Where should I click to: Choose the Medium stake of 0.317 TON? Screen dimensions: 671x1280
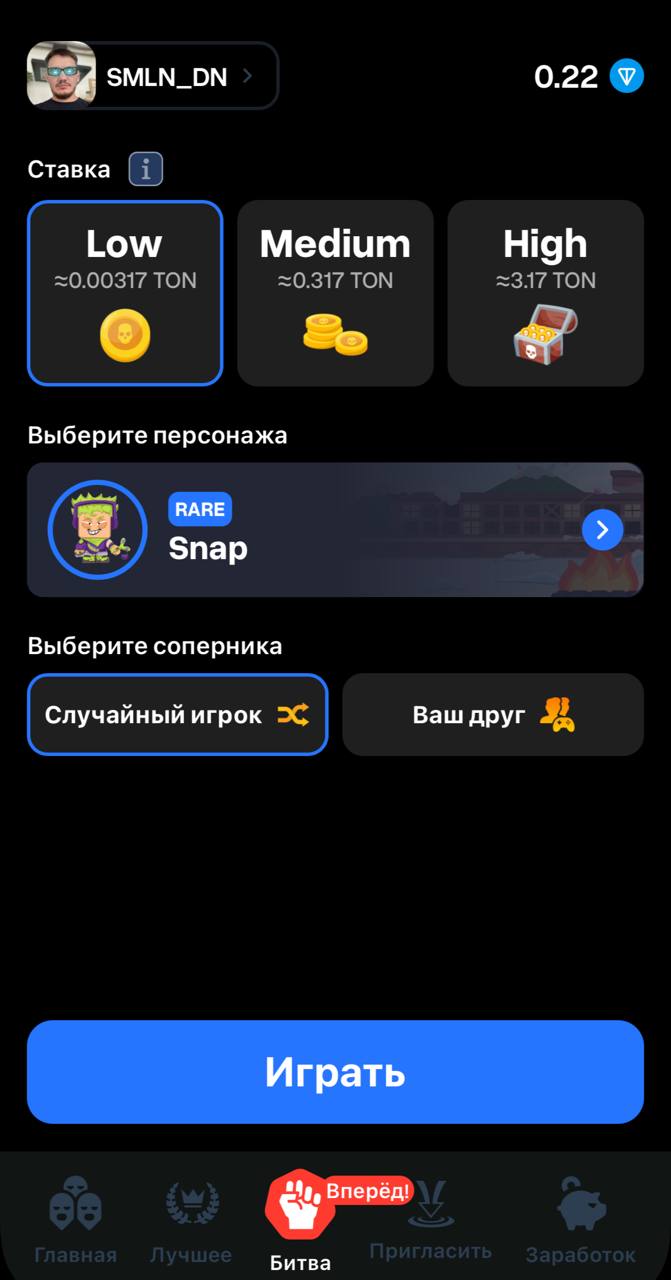point(335,293)
